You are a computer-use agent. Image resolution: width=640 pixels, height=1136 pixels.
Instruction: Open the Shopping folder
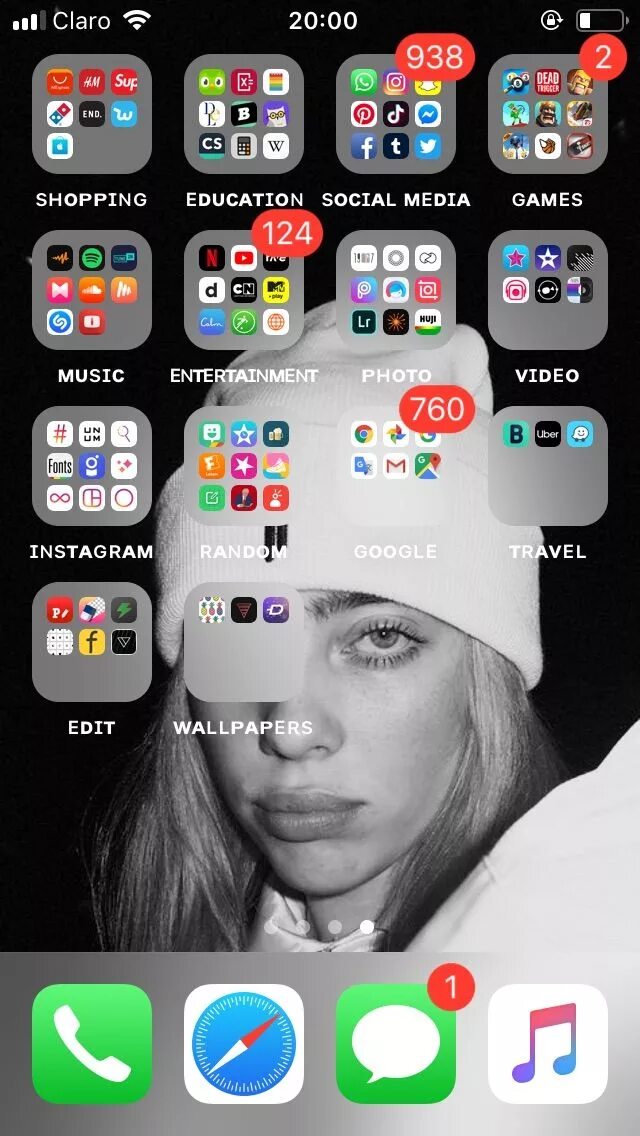(92, 114)
